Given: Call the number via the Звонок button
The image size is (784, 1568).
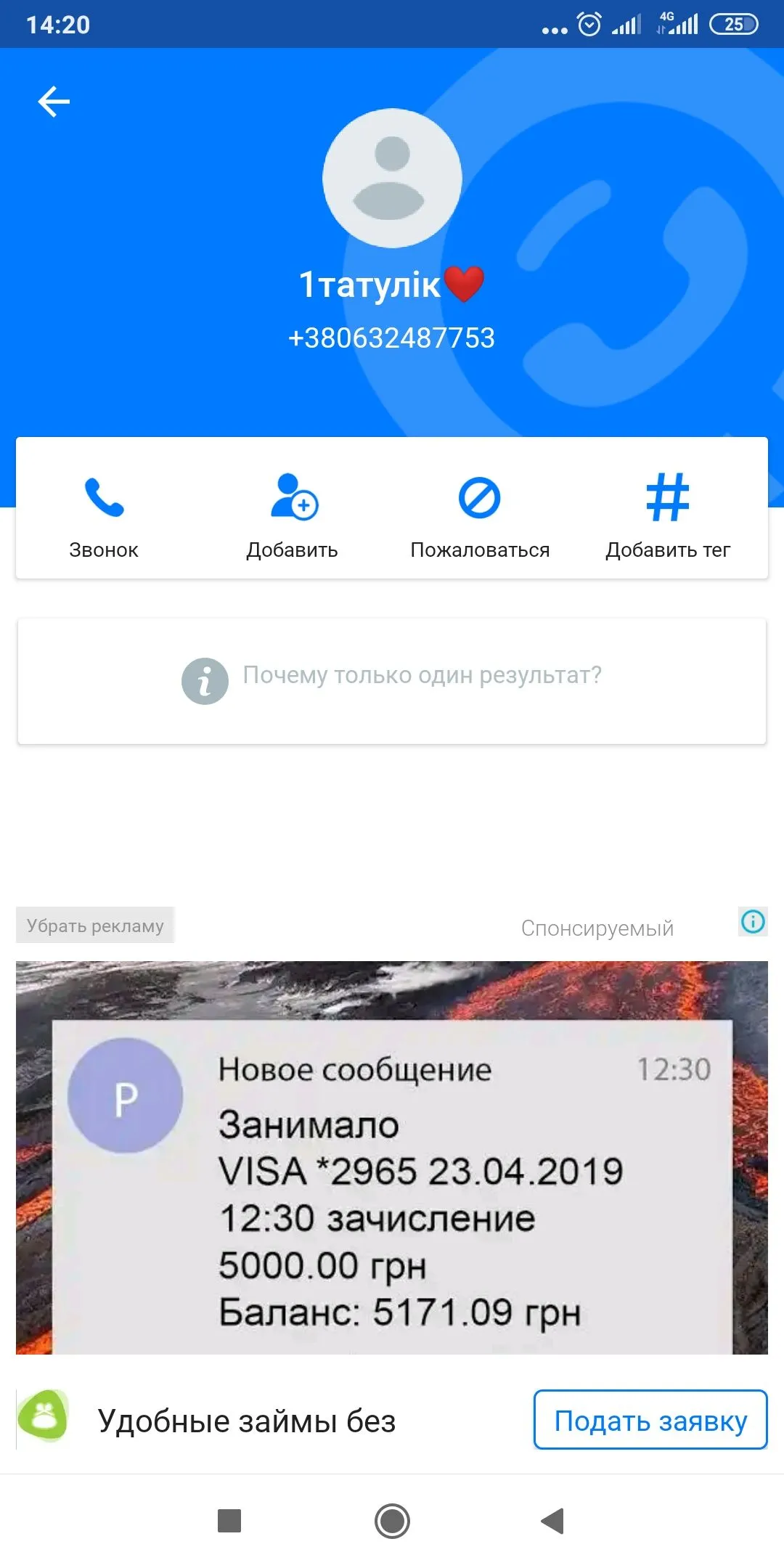Looking at the screenshot, I should coord(104,510).
